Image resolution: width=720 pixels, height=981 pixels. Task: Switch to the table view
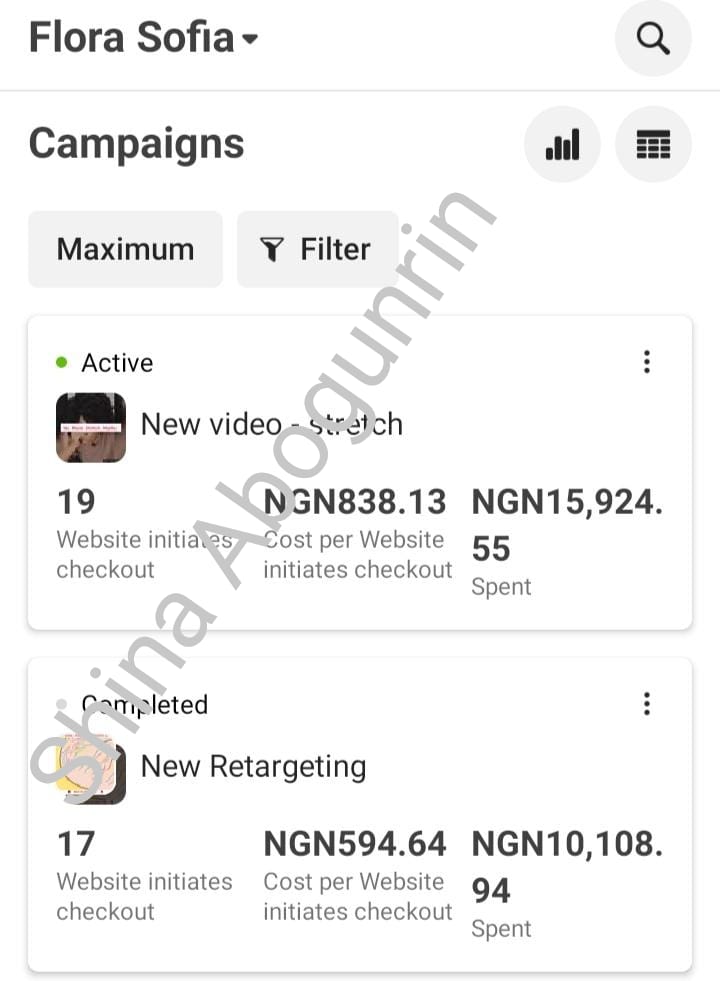(x=653, y=145)
